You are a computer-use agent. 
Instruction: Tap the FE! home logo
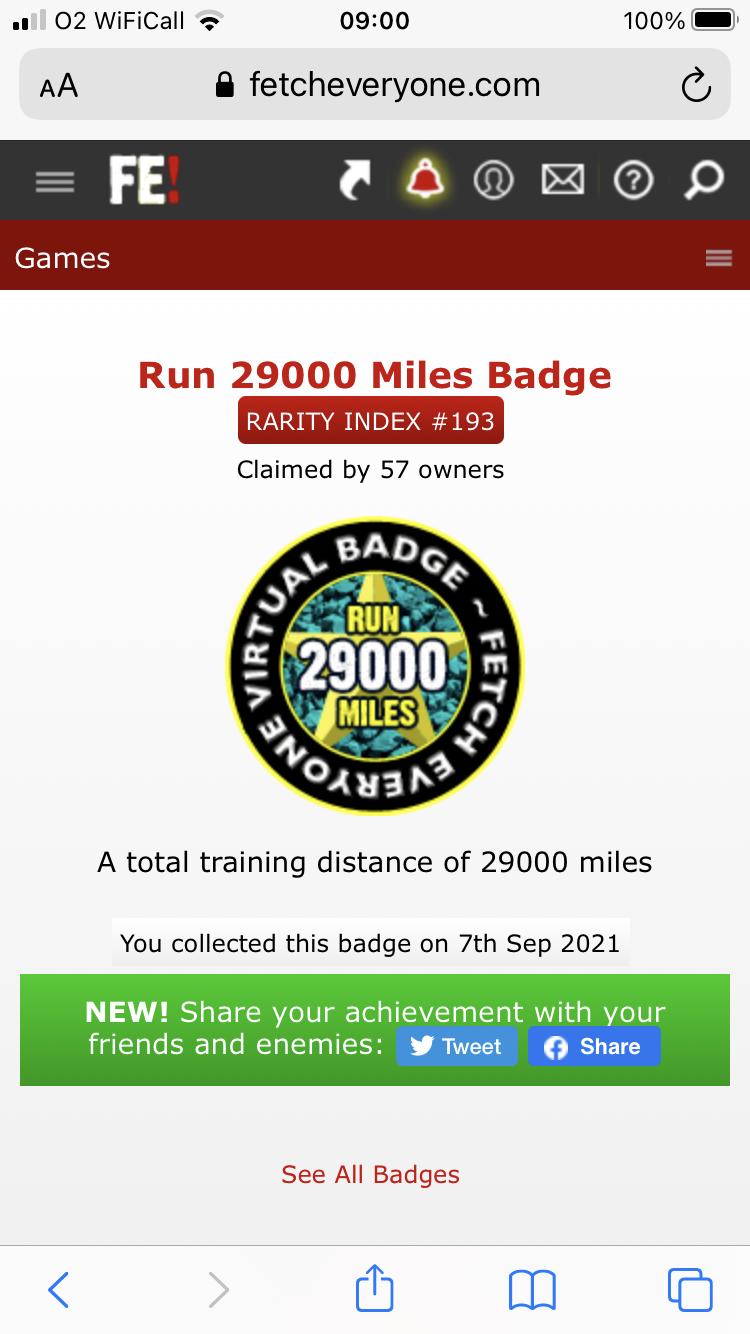click(146, 181)
